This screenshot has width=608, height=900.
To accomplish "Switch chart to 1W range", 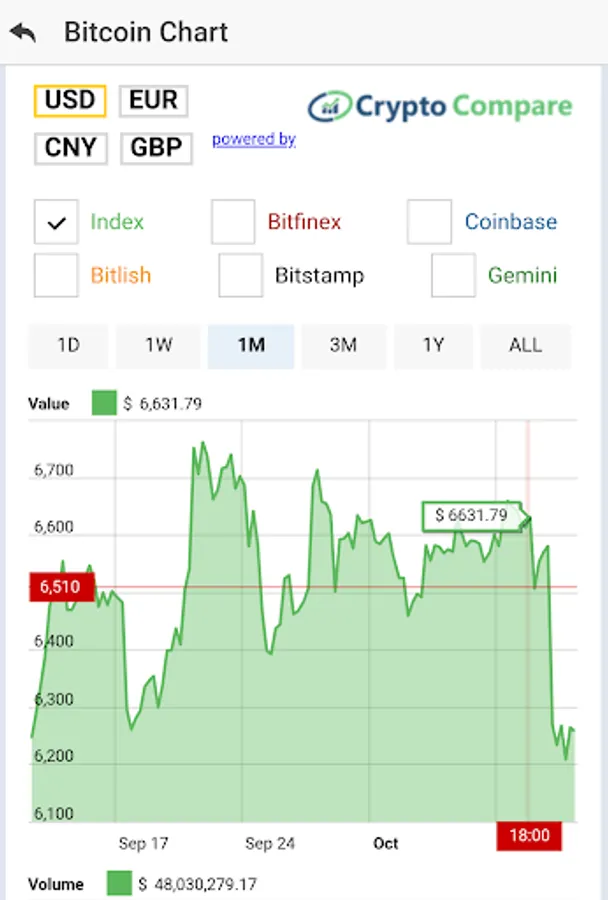I will click(159, 346).
